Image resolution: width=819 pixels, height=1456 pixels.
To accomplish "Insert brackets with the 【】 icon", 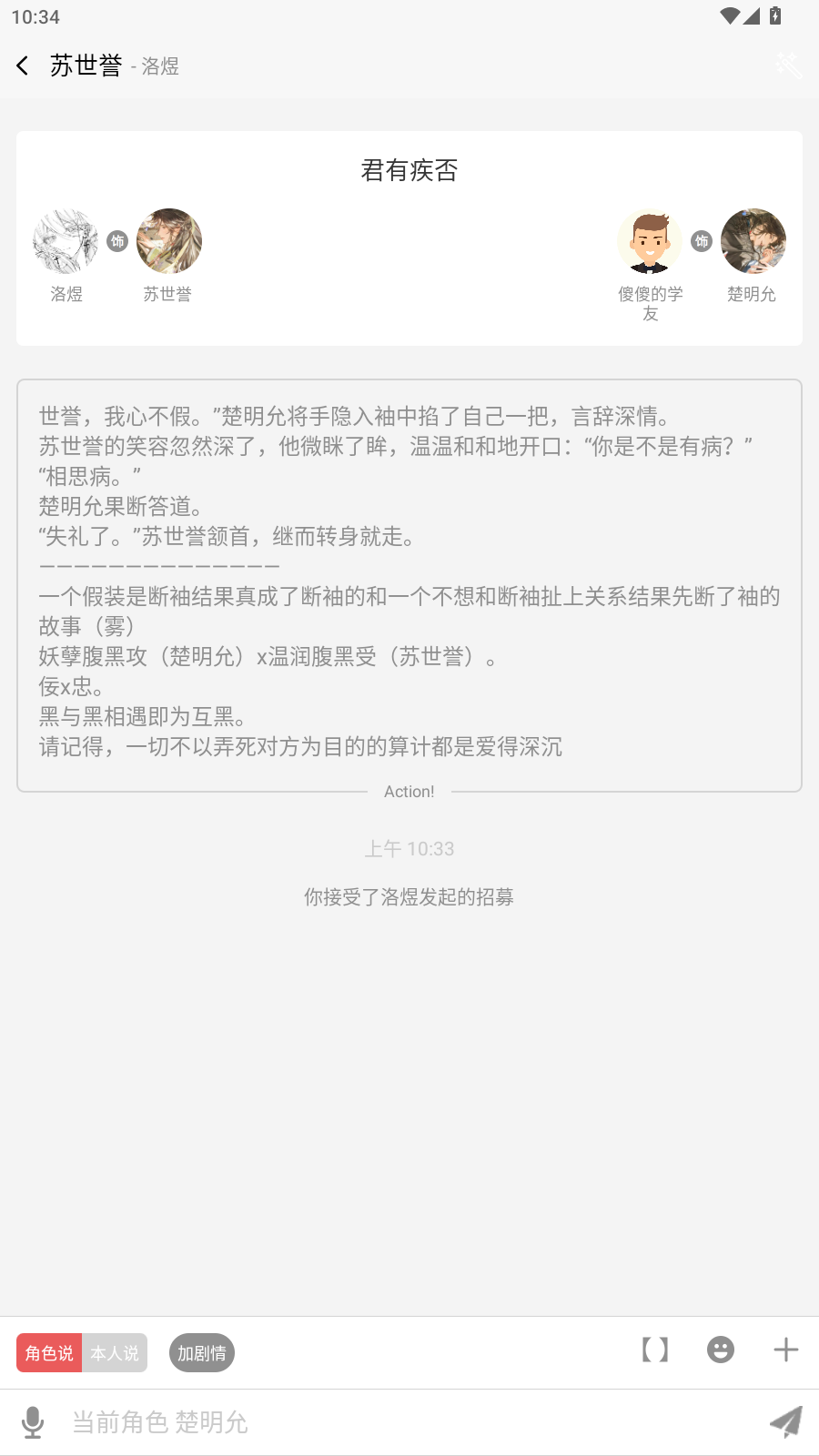I will (x=655, y=1350).
